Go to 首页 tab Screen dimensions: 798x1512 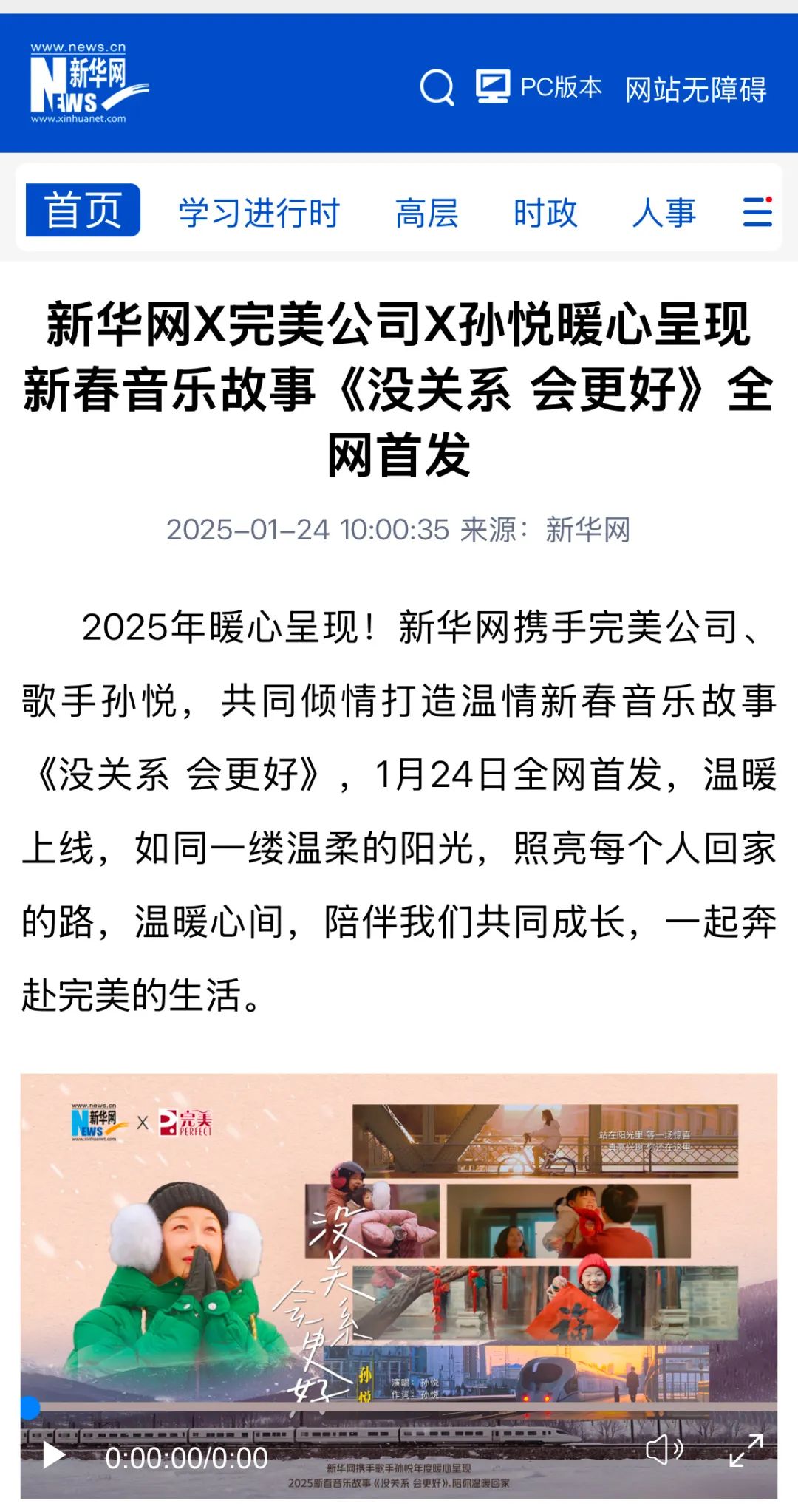pyautogui.click(x=83, y=211)
